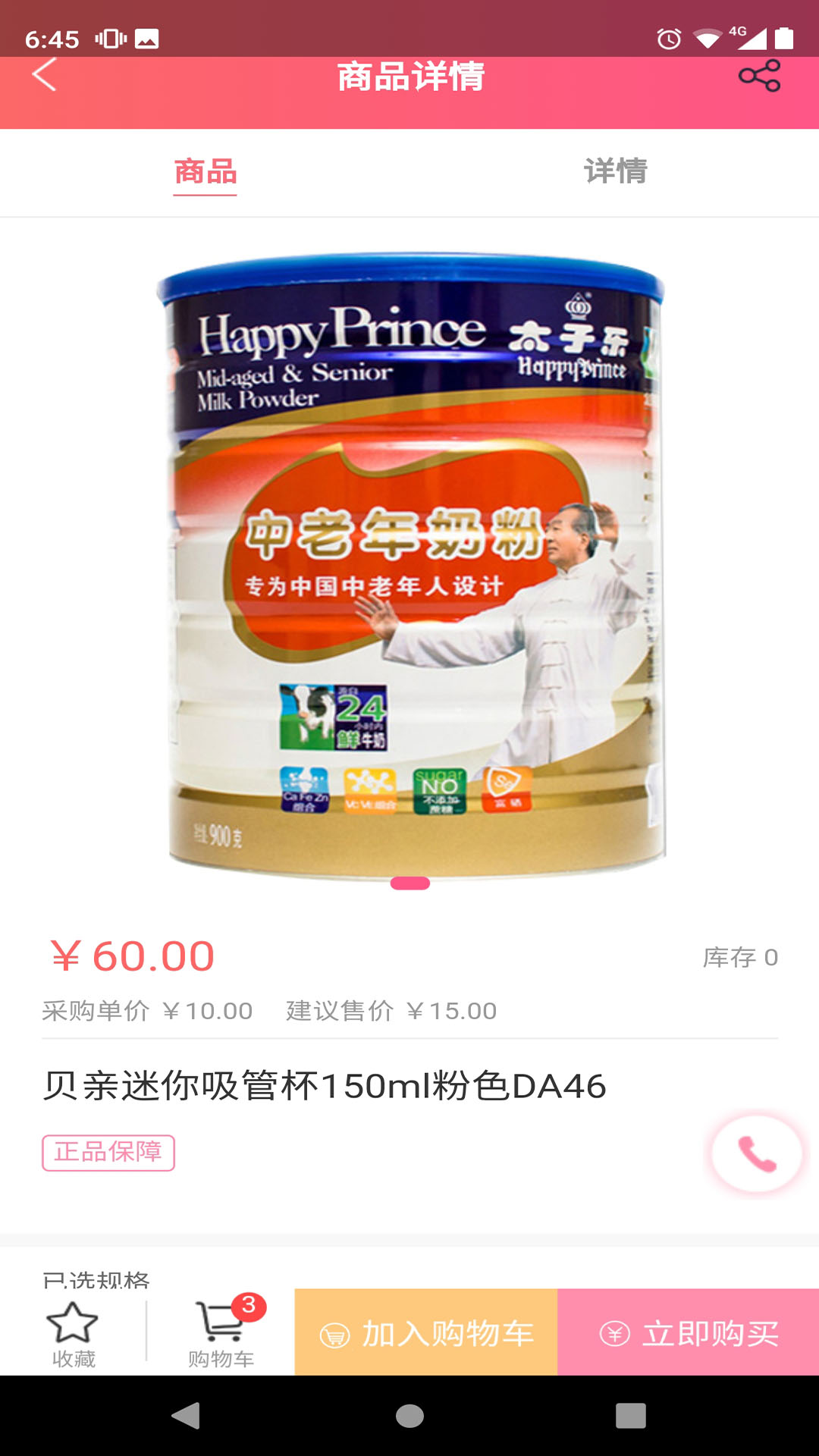
Task: Open the 购物车 shopping cart
Action: (x=221, y=1333)
